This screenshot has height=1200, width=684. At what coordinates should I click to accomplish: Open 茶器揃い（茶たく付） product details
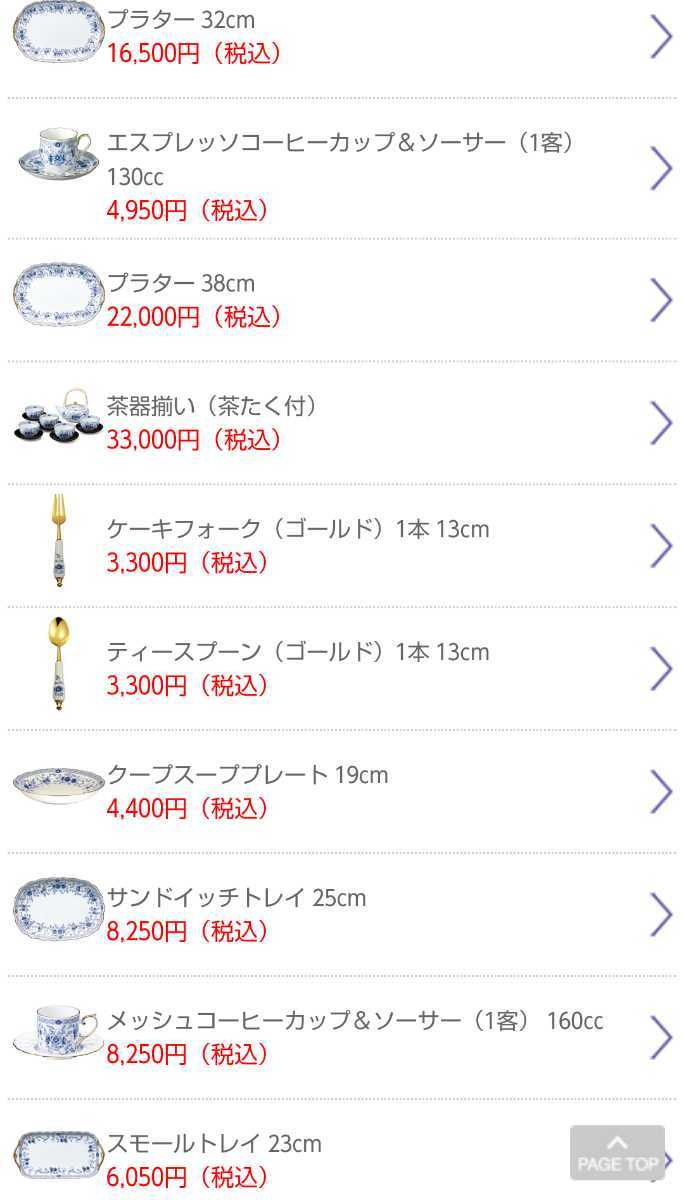point(340,423)
